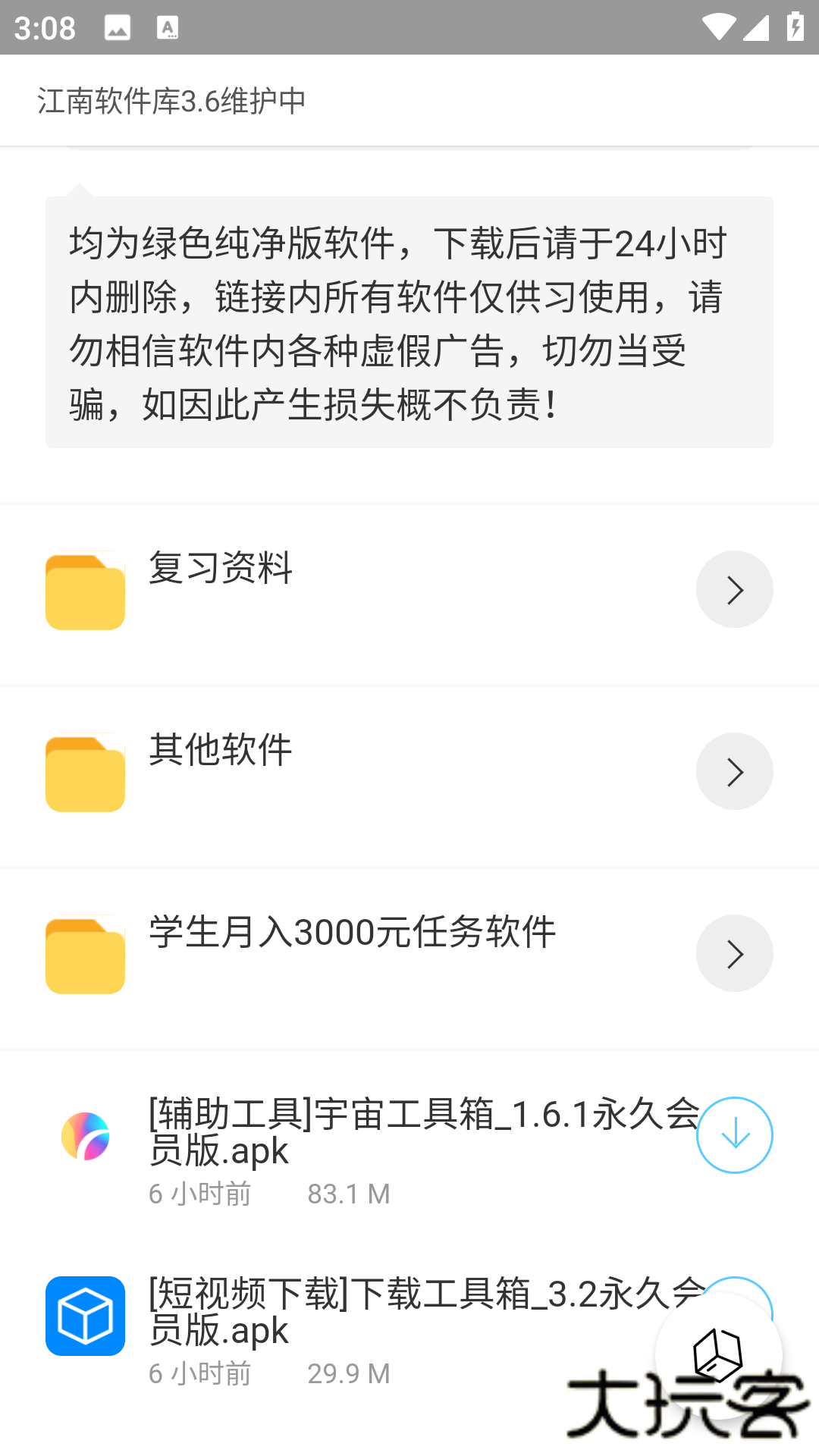Open the 其他软件 folder icon

point(85,773)
